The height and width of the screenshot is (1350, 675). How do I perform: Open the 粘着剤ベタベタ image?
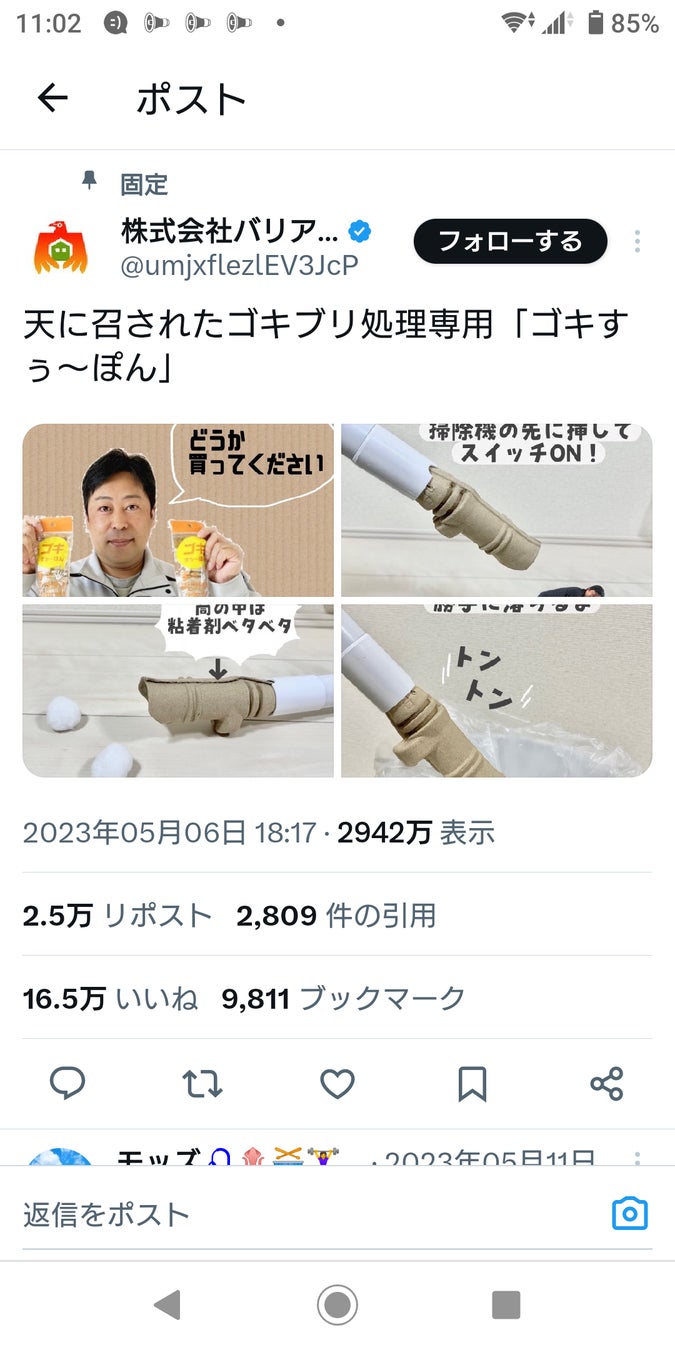pos(178,690)
